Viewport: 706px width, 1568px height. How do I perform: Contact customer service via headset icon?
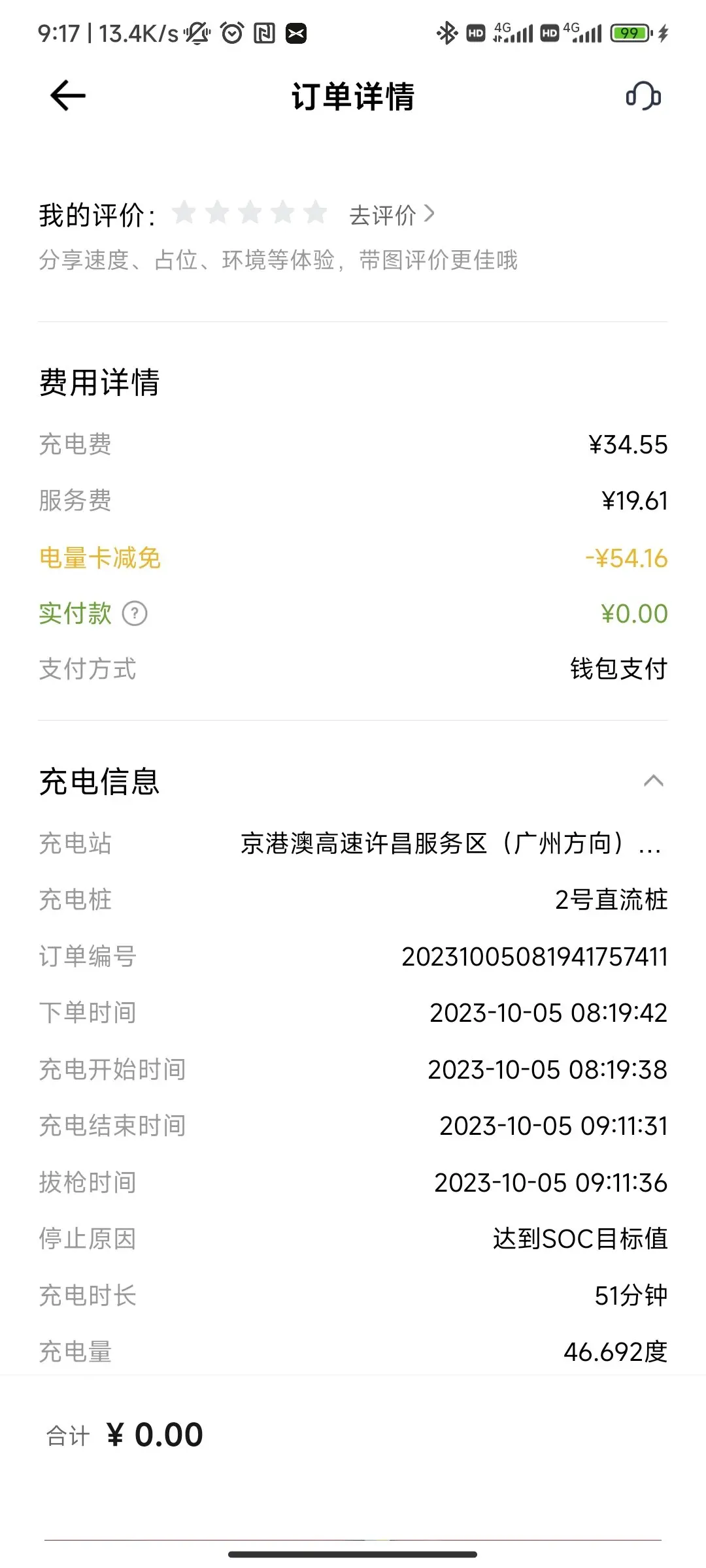pyautogui.click(x=643, y=96)
